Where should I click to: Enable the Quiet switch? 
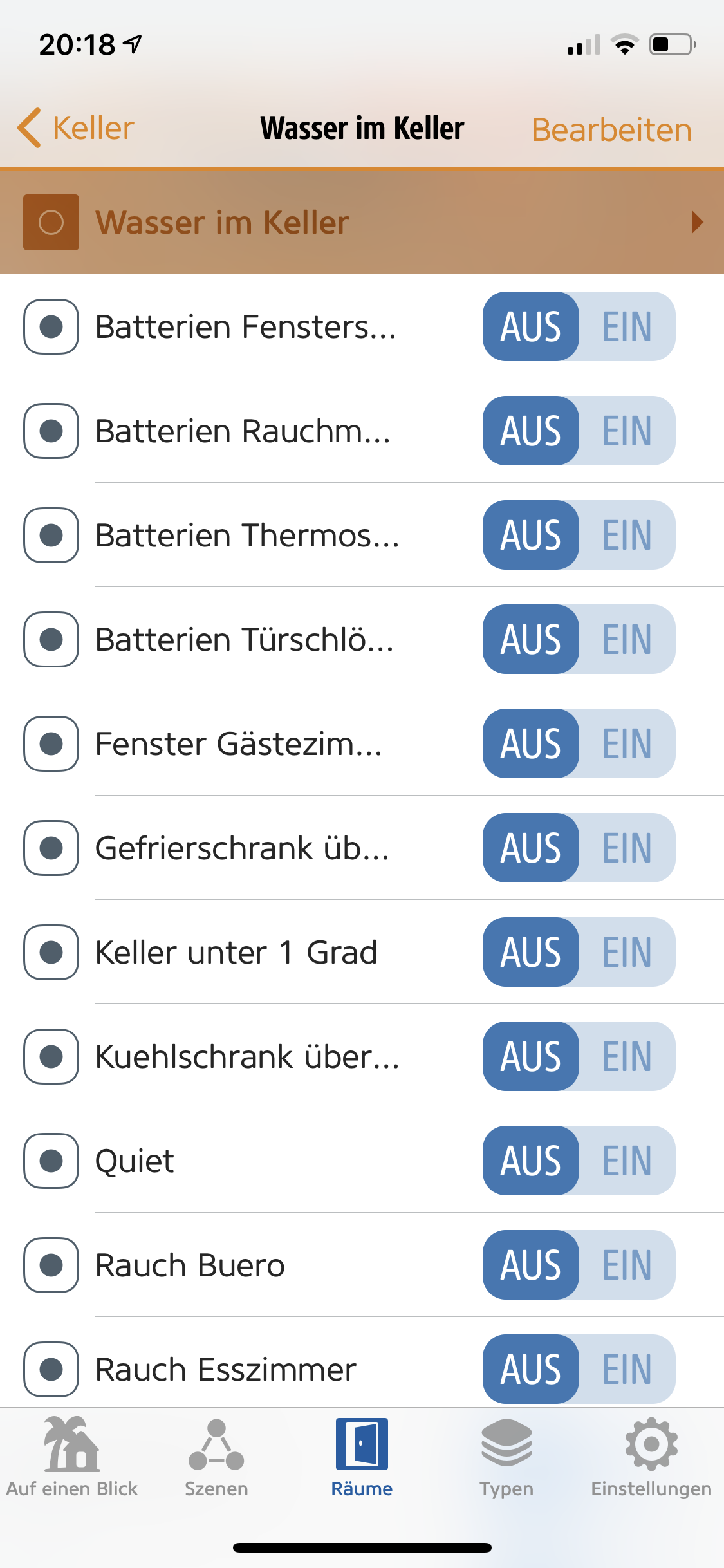(x=627, y=1161)
